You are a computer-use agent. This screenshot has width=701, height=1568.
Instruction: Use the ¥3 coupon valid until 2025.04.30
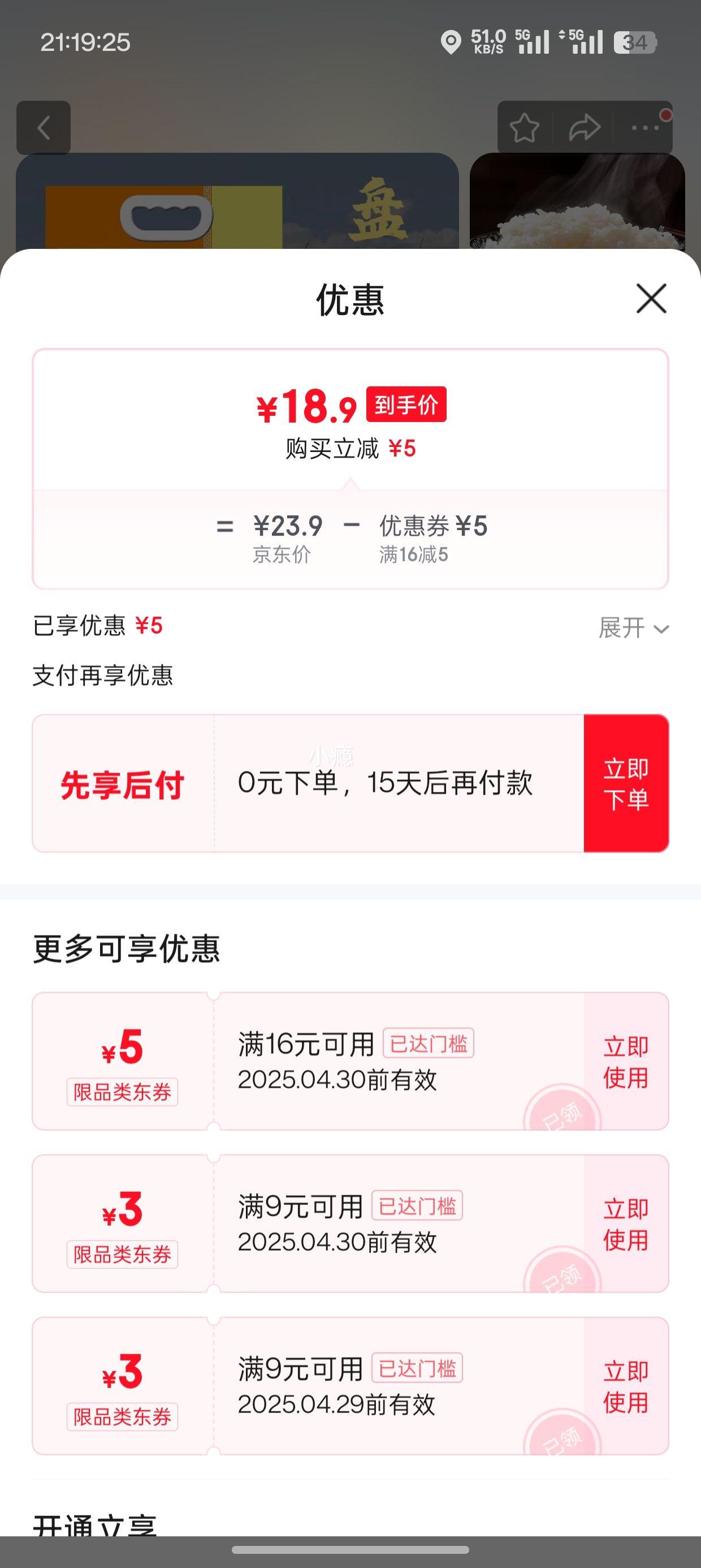[x=626, y=1224]
